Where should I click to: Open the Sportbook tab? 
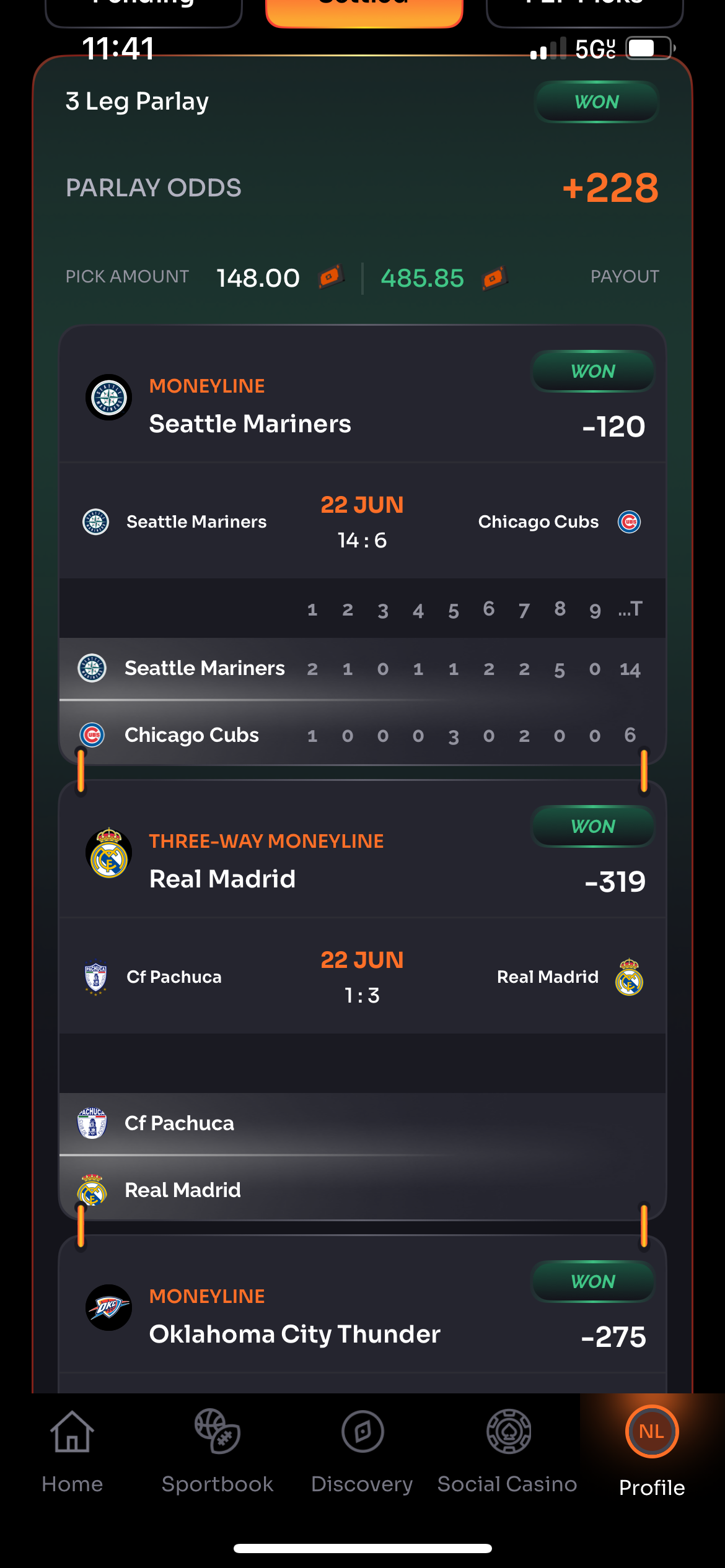point(217,1450)
